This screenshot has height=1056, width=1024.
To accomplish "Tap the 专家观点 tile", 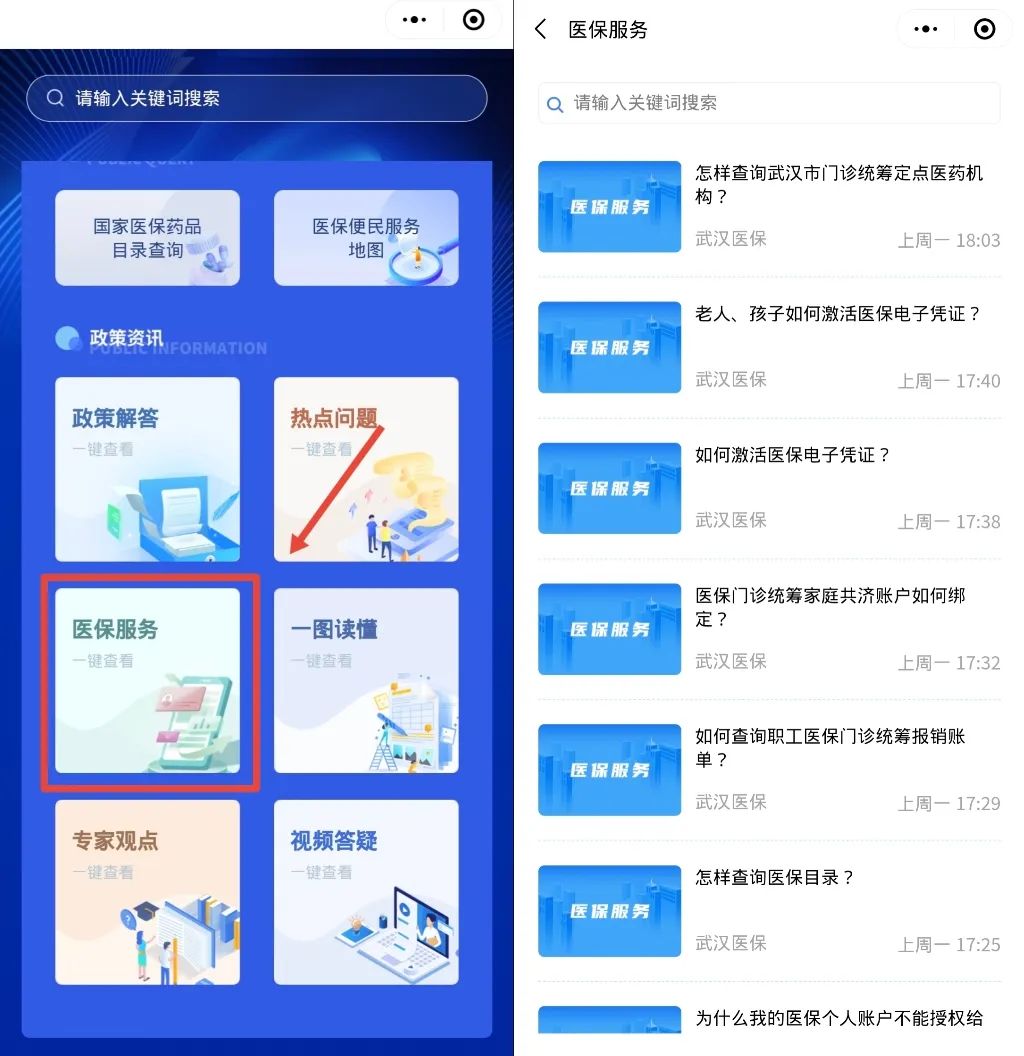I will 147,891.
